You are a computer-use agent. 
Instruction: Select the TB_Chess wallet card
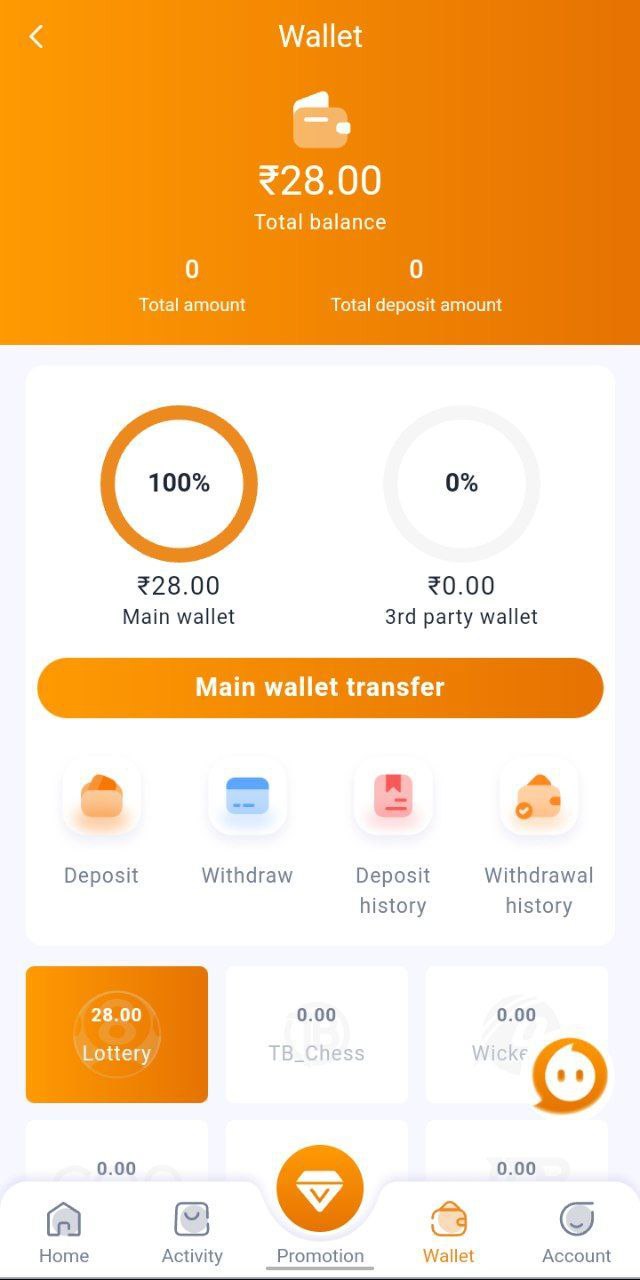317,1034
